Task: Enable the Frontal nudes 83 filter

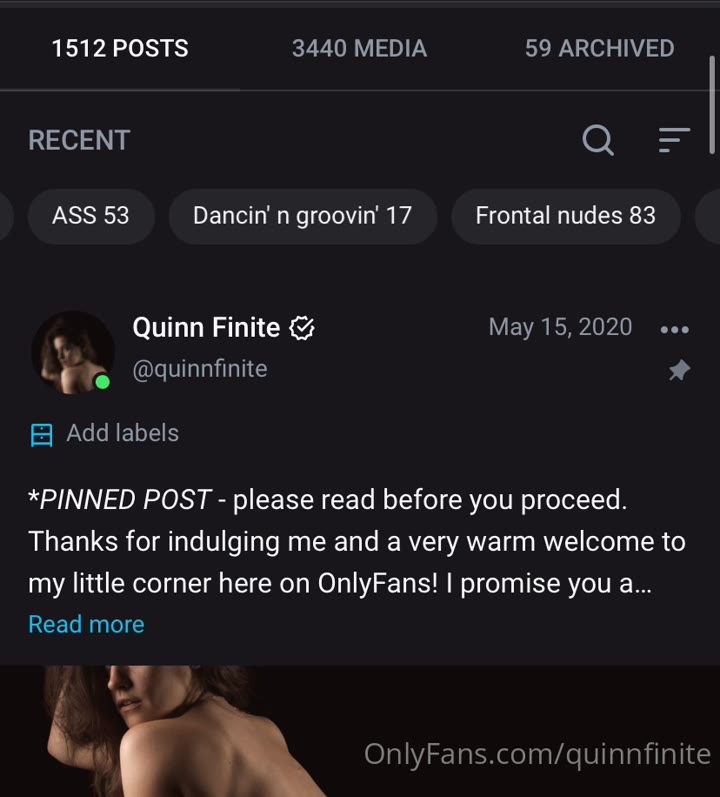Action: (565, 215)
